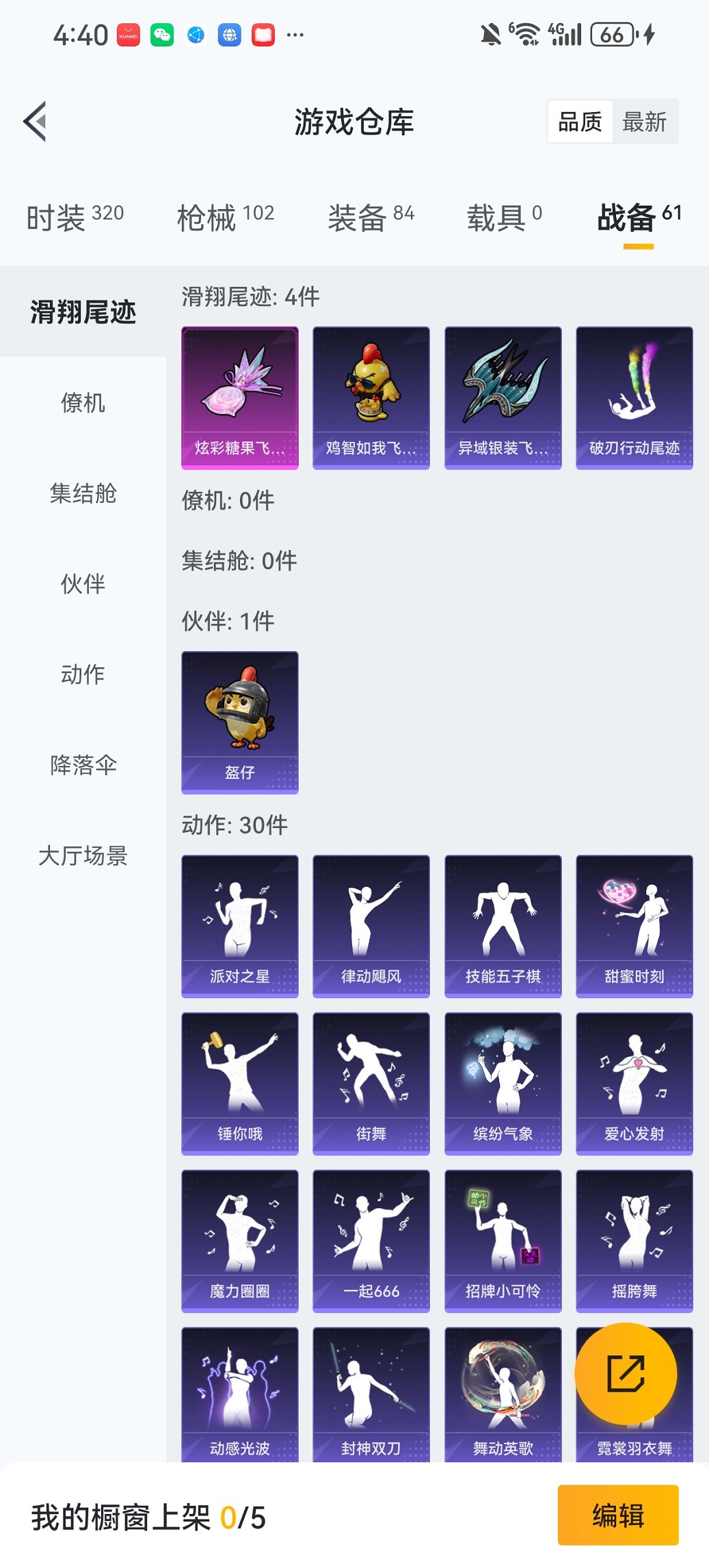Screen dimensions: 709x1568
Task: Open the 炫彩糖果飞行尾迹 item
Action: click(x=239, y=396)
